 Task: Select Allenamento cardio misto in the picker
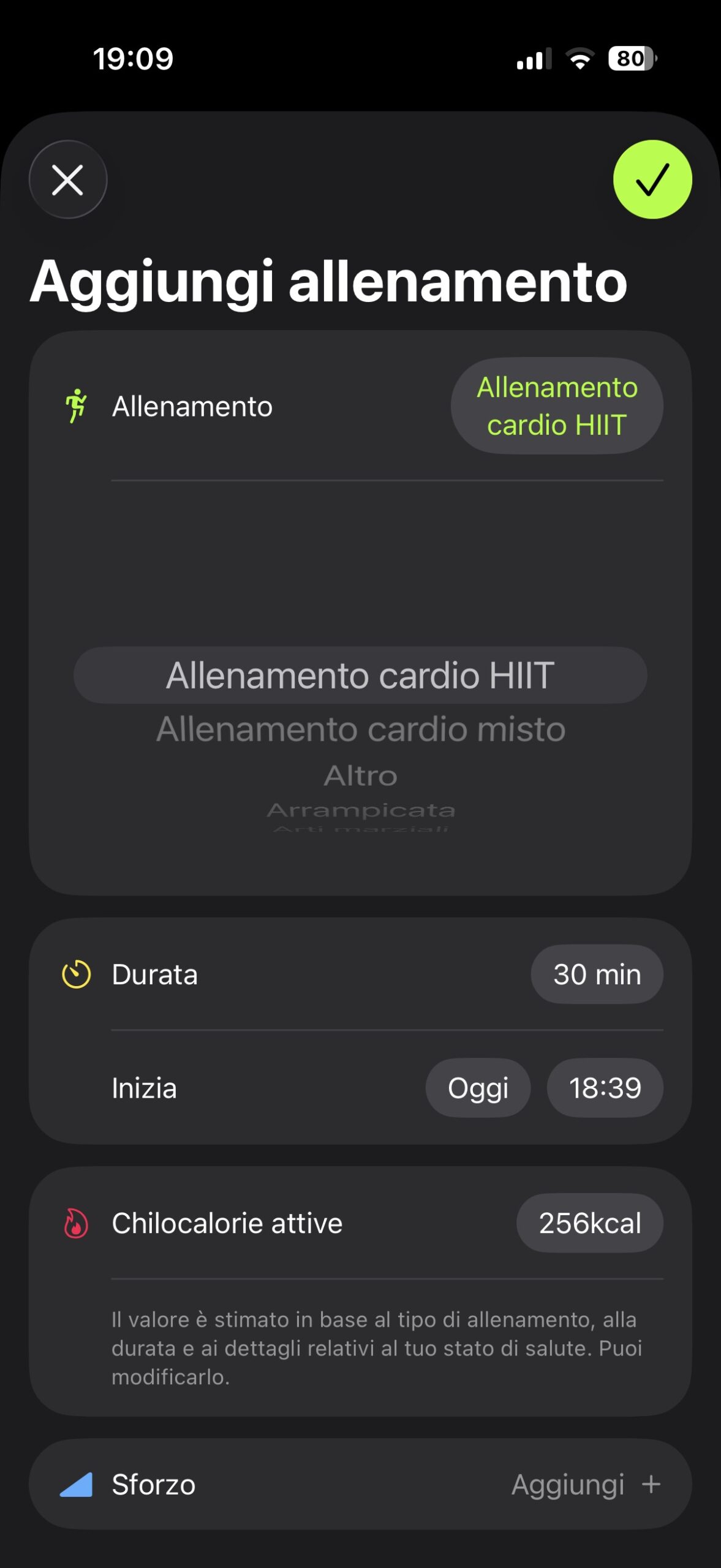(x=360, y=729)
